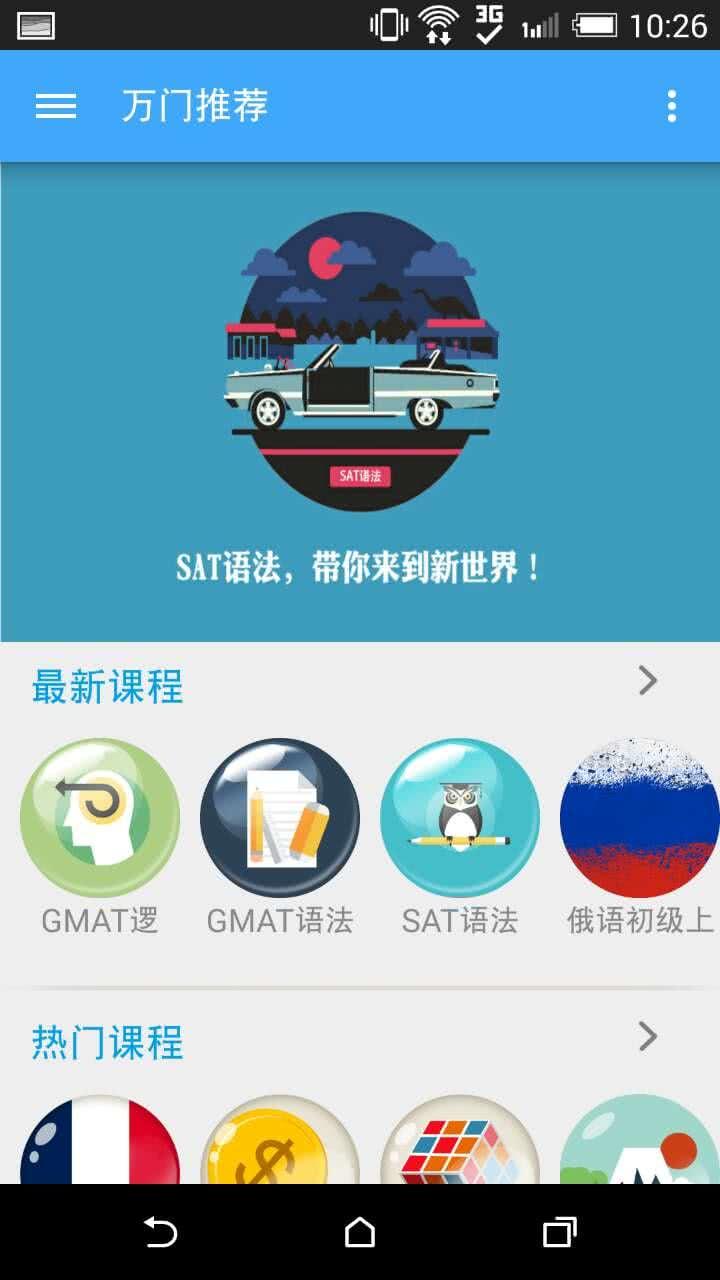Select the SAT语法 owl course
Screen dimensions: 720x1280
pos(460,818)
